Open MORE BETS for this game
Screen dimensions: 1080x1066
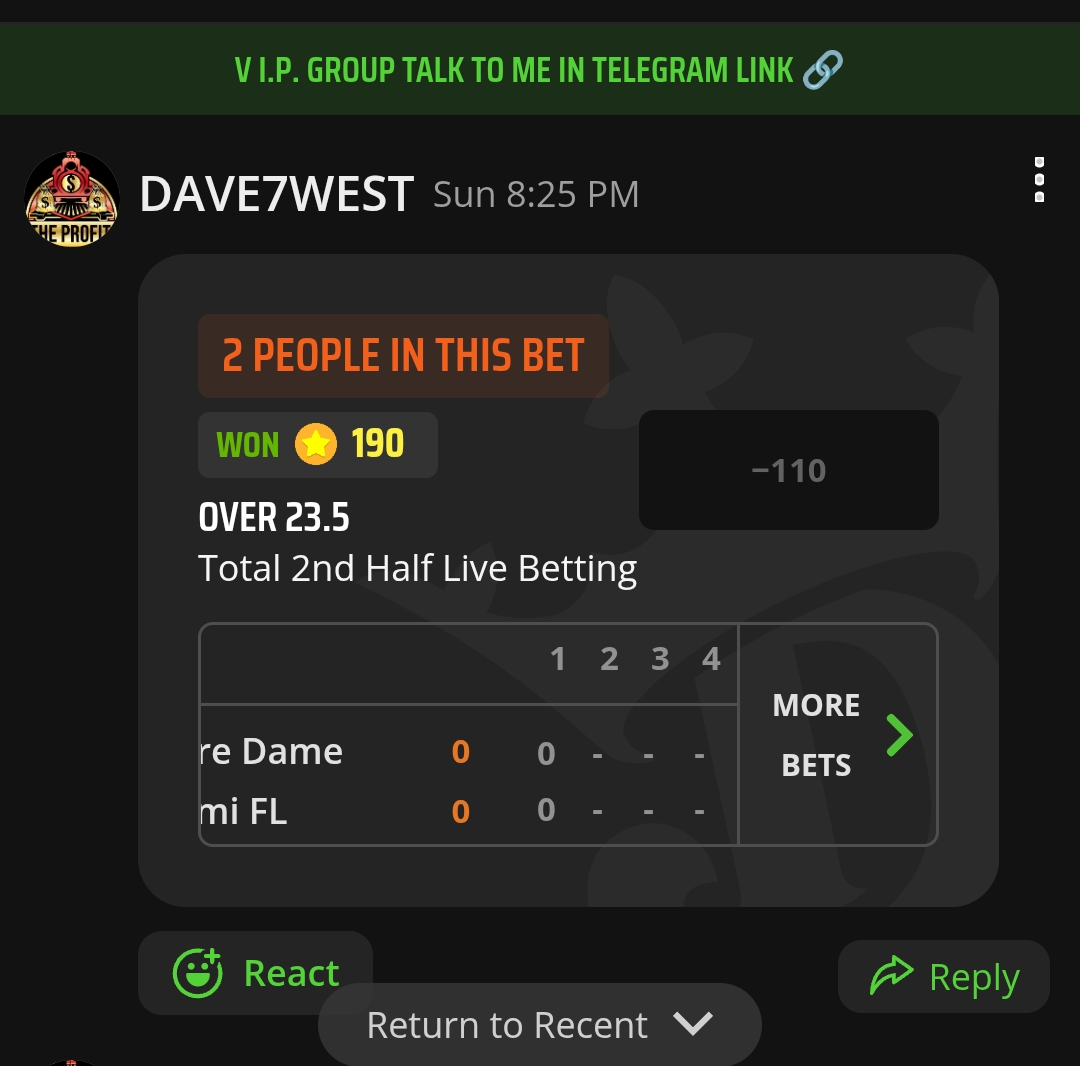[x=838, y=735]
